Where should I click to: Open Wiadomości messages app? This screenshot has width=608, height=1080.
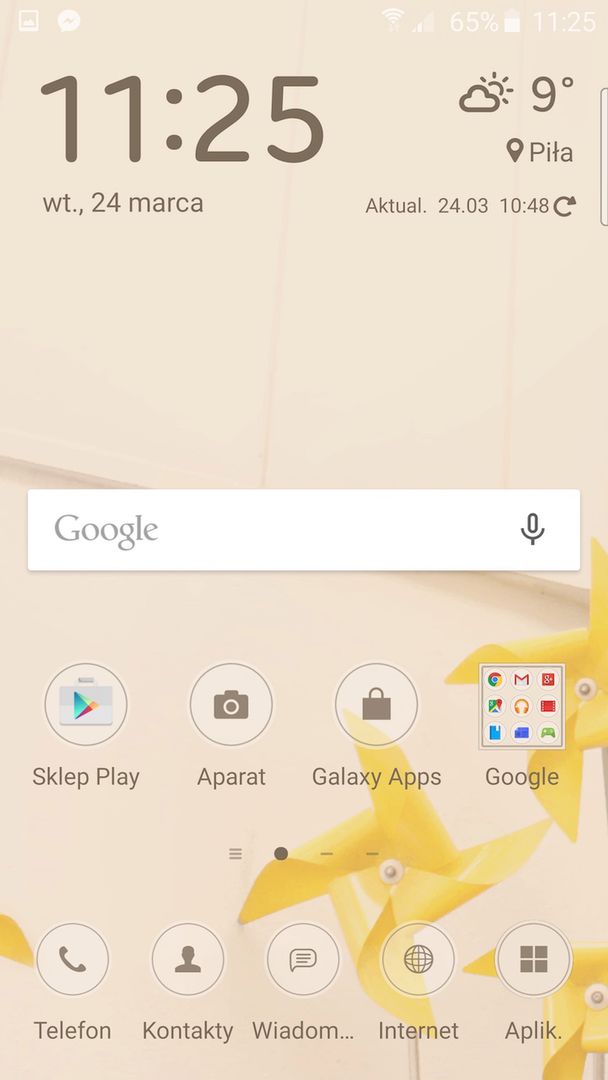pyautogui.click(x=302, y=960)
